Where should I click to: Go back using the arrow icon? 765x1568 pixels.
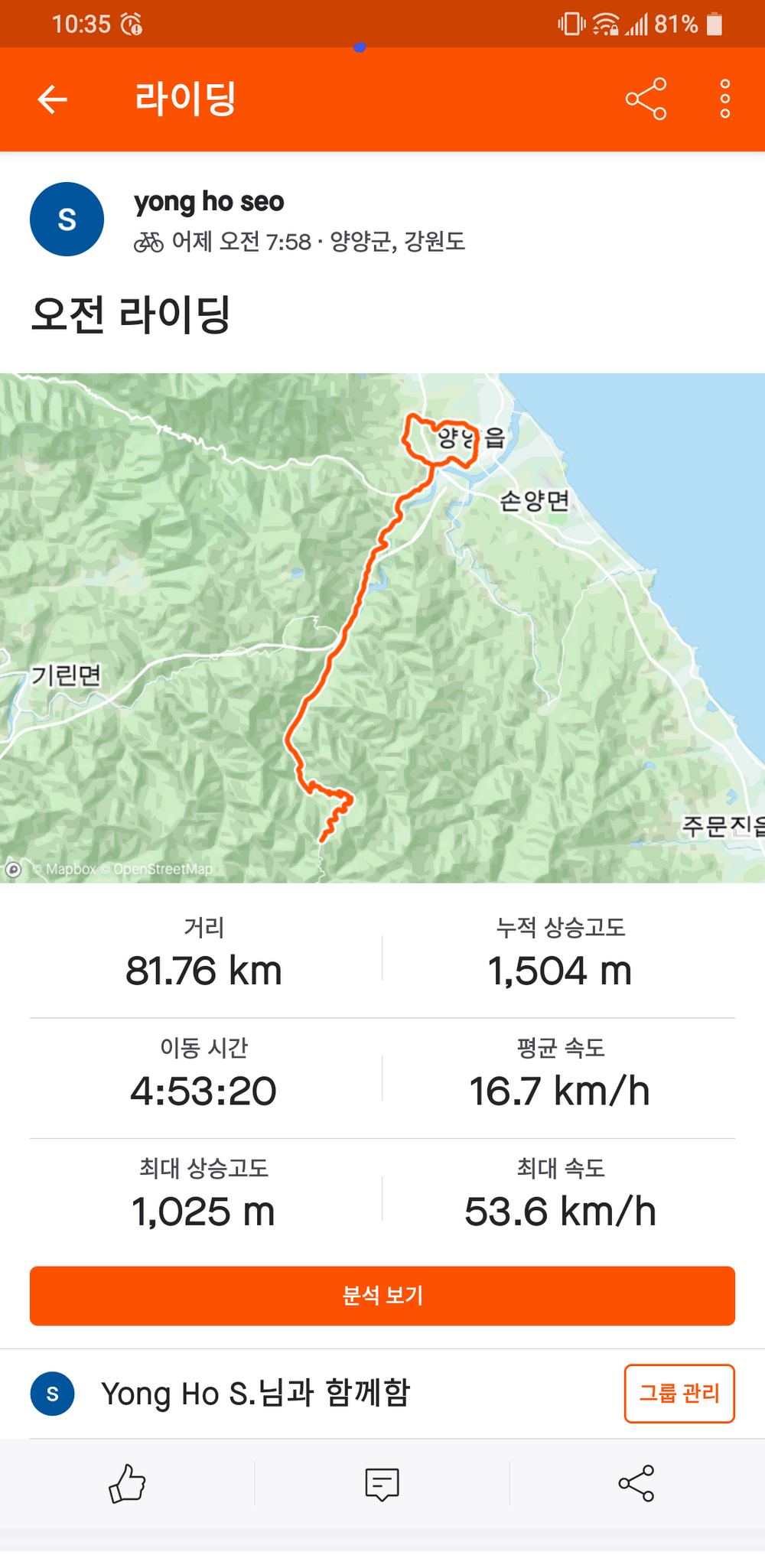53,99
